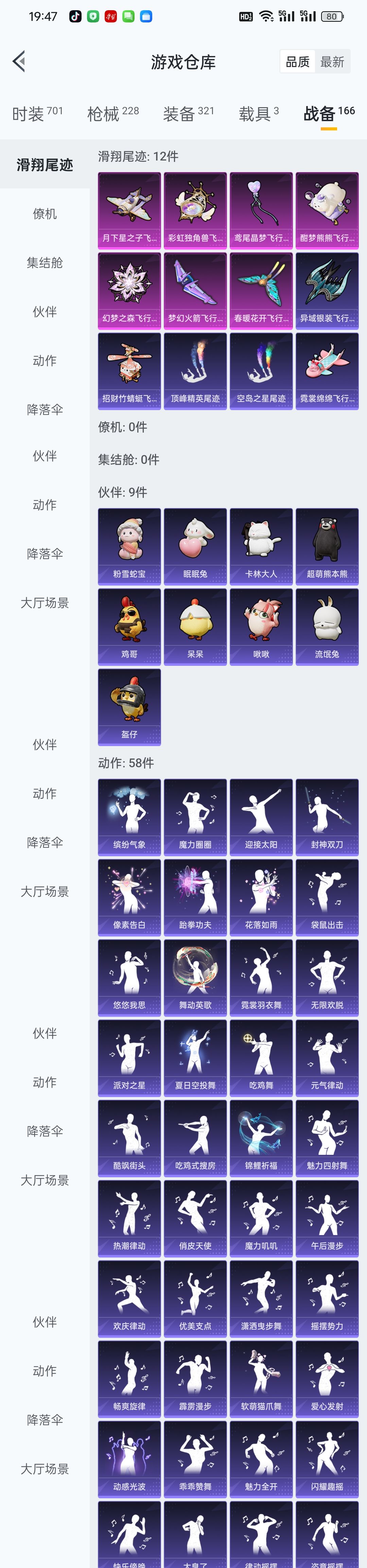View the 异域银装飞行 glider item
This screenshot has width=367, height=1568.
pos(327,291)
